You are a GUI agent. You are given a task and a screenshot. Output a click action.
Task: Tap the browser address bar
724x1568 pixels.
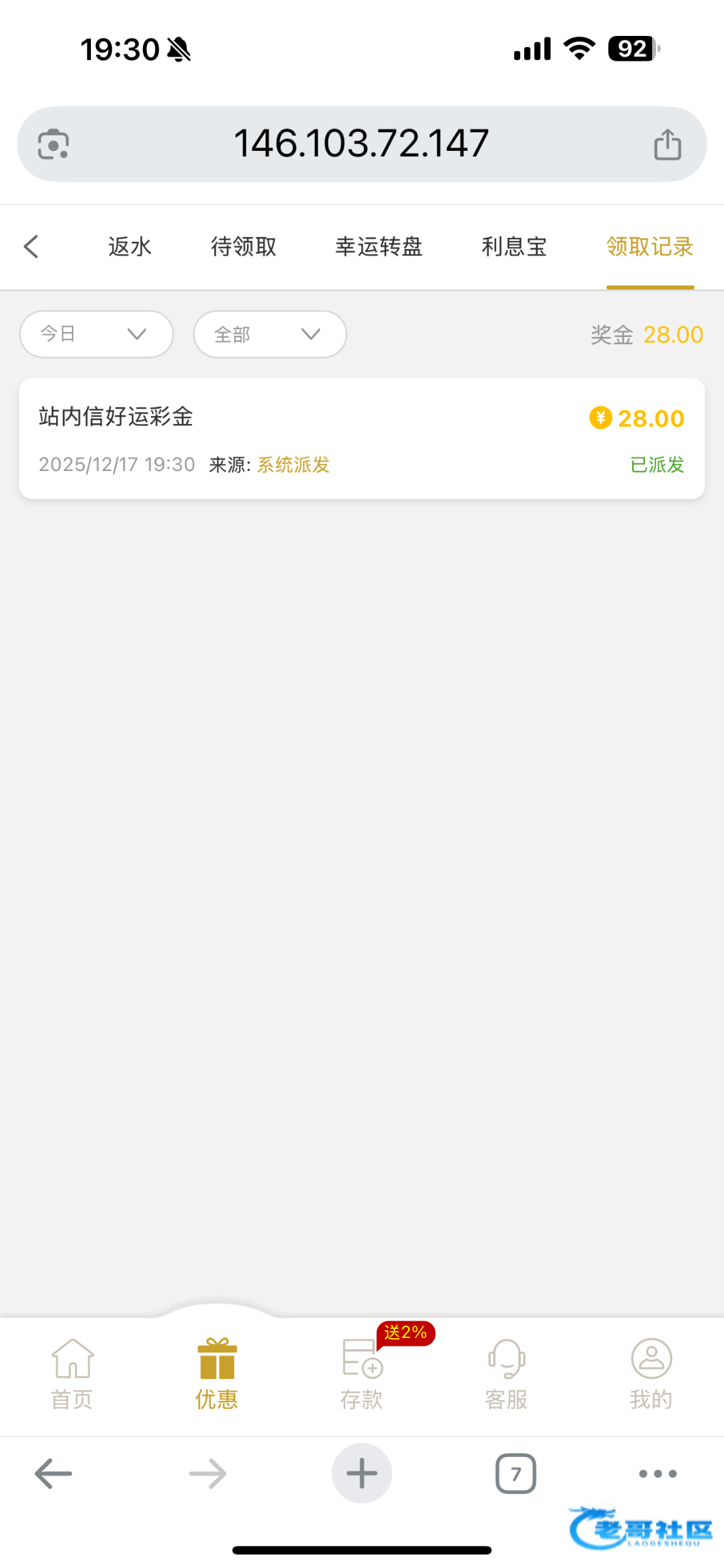361,144
